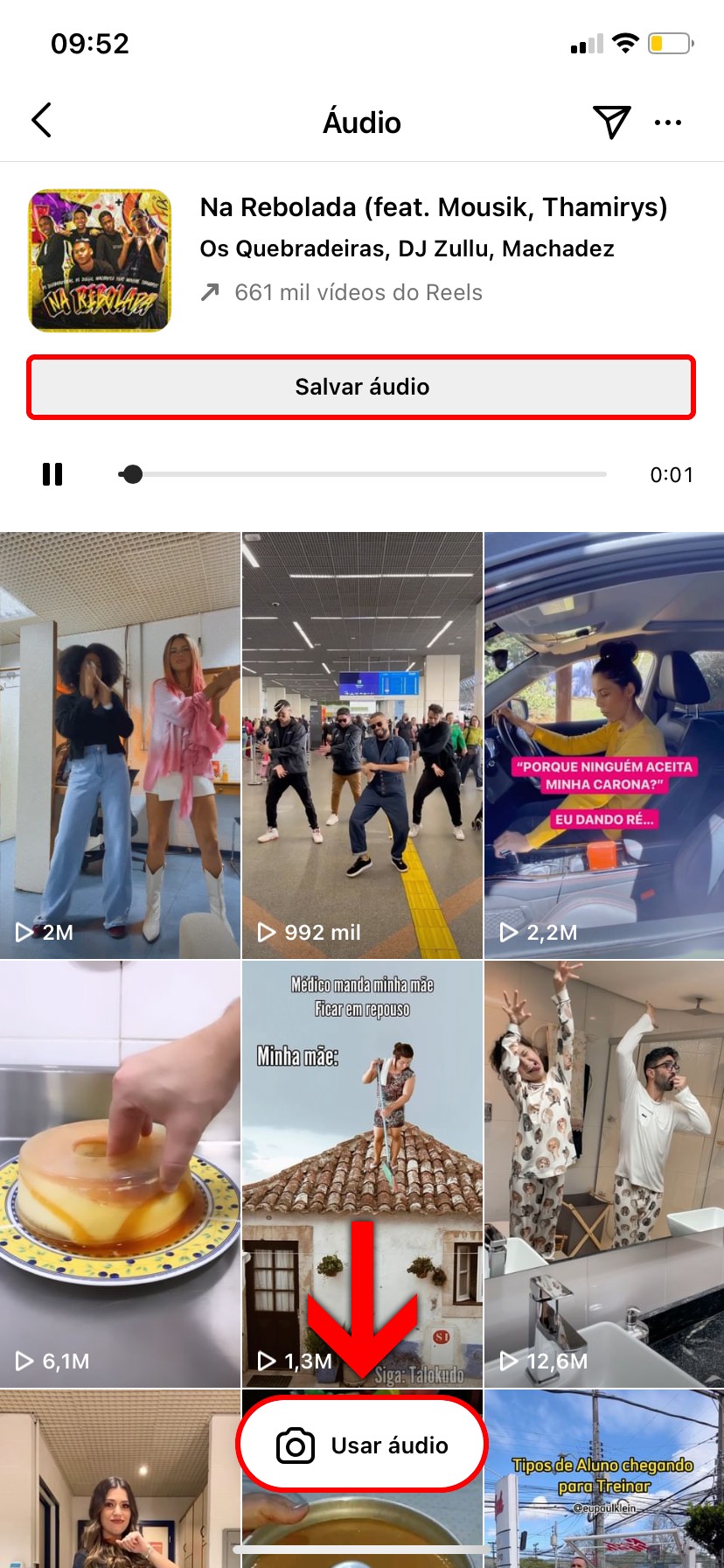
Task: Open the three-dot overflow menu
Action: pos(668,122)
